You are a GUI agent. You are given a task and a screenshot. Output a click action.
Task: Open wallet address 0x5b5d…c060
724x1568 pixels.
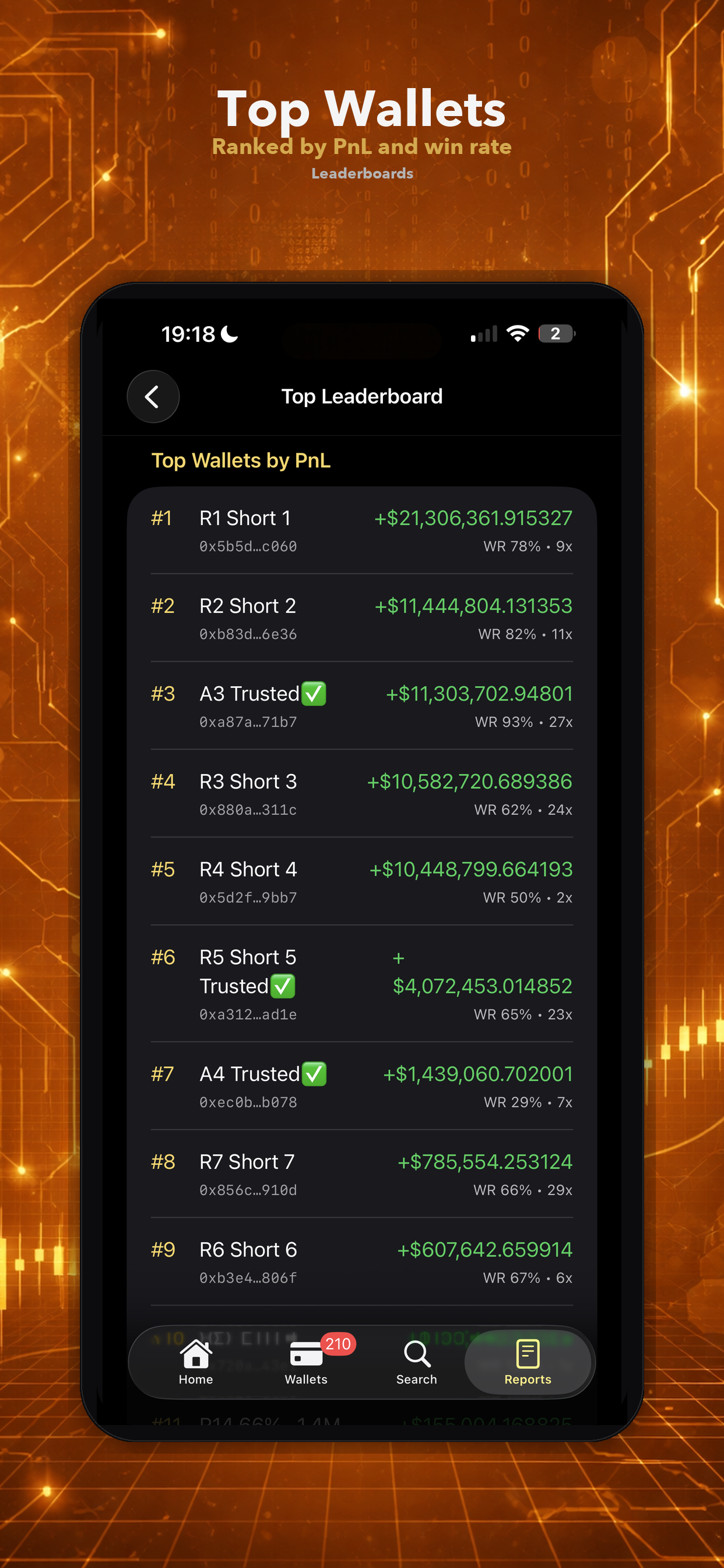click(247, 546)
